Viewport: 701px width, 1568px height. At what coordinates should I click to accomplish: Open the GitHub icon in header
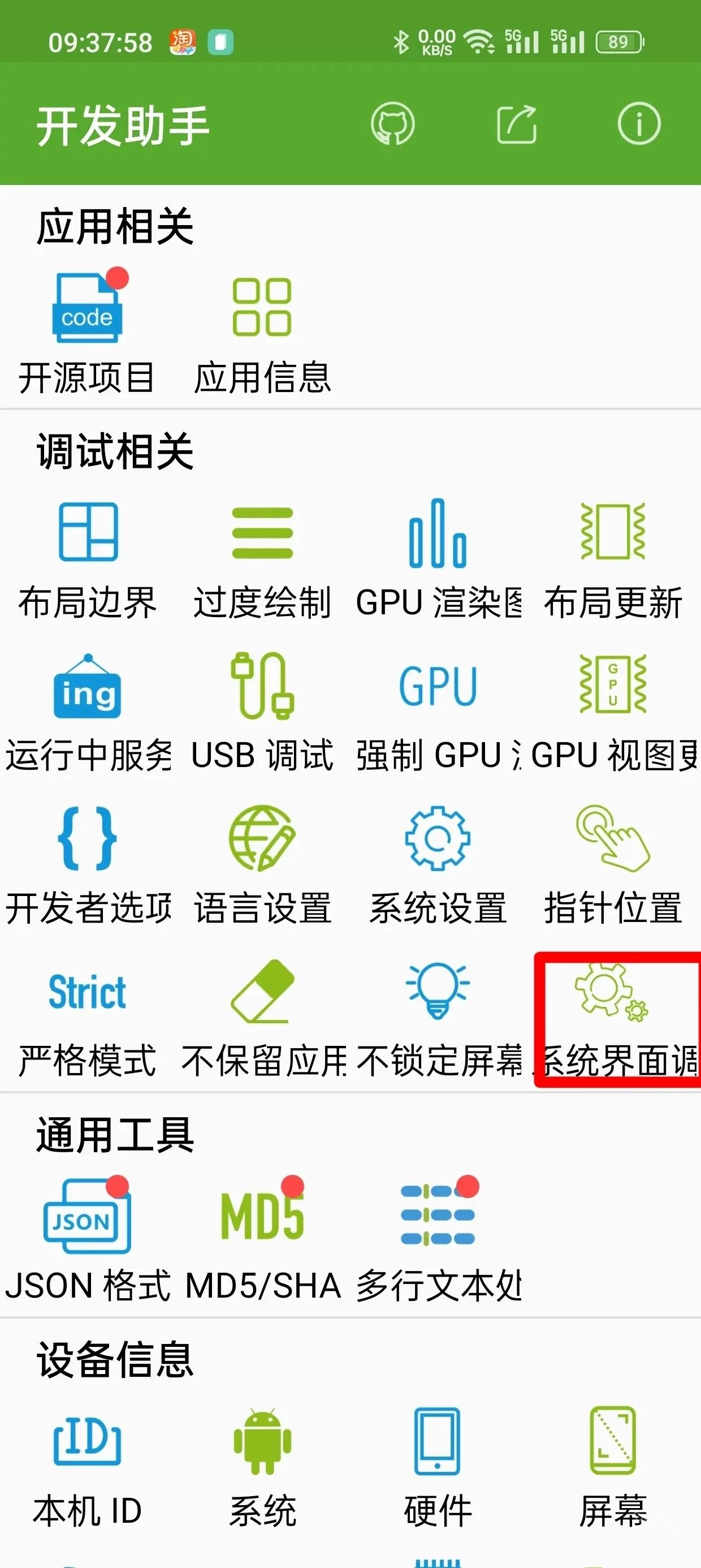[x=392, y=124]
